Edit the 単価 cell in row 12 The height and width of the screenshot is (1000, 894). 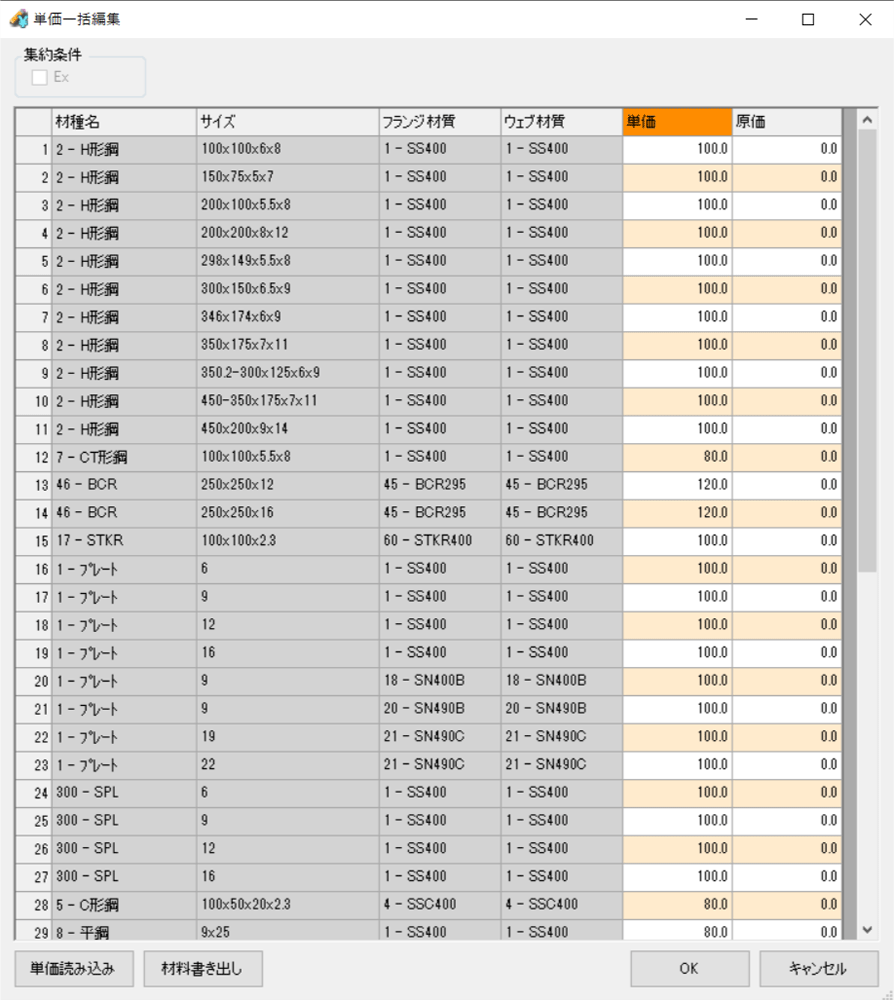(677, 457)
